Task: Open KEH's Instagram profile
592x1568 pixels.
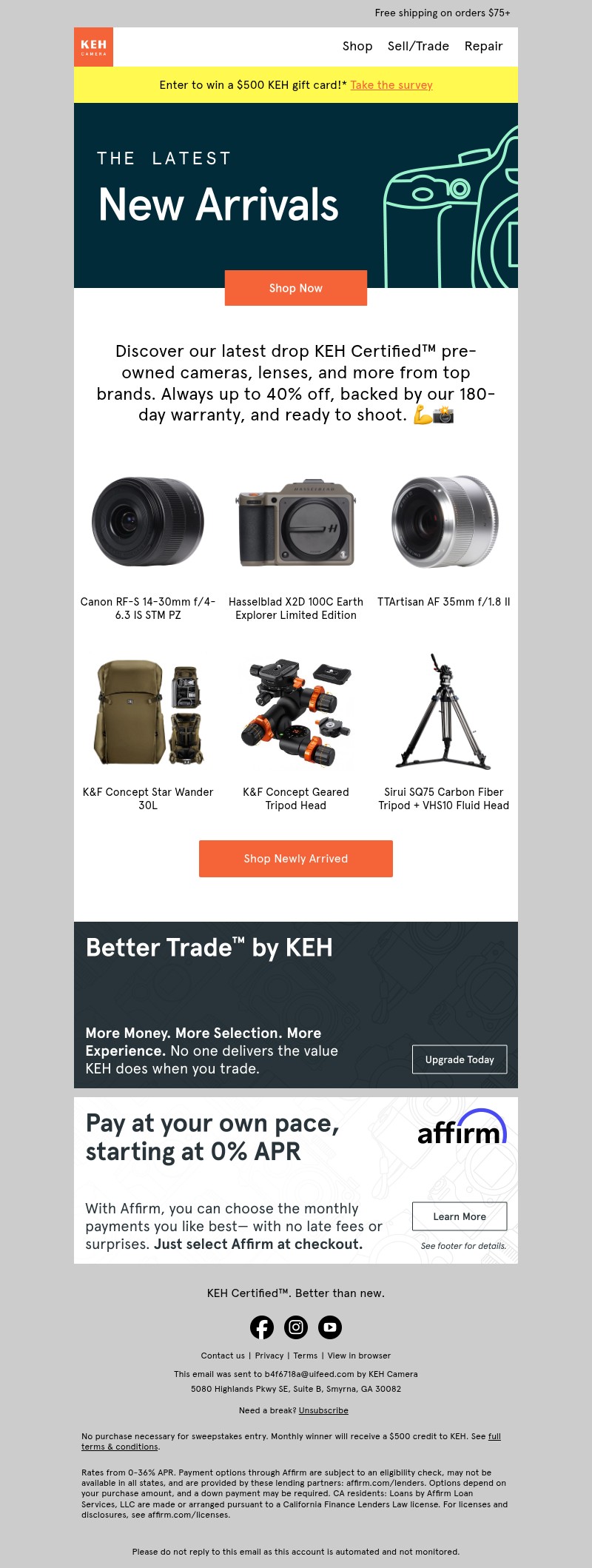Action: (x=296, y=1327)
